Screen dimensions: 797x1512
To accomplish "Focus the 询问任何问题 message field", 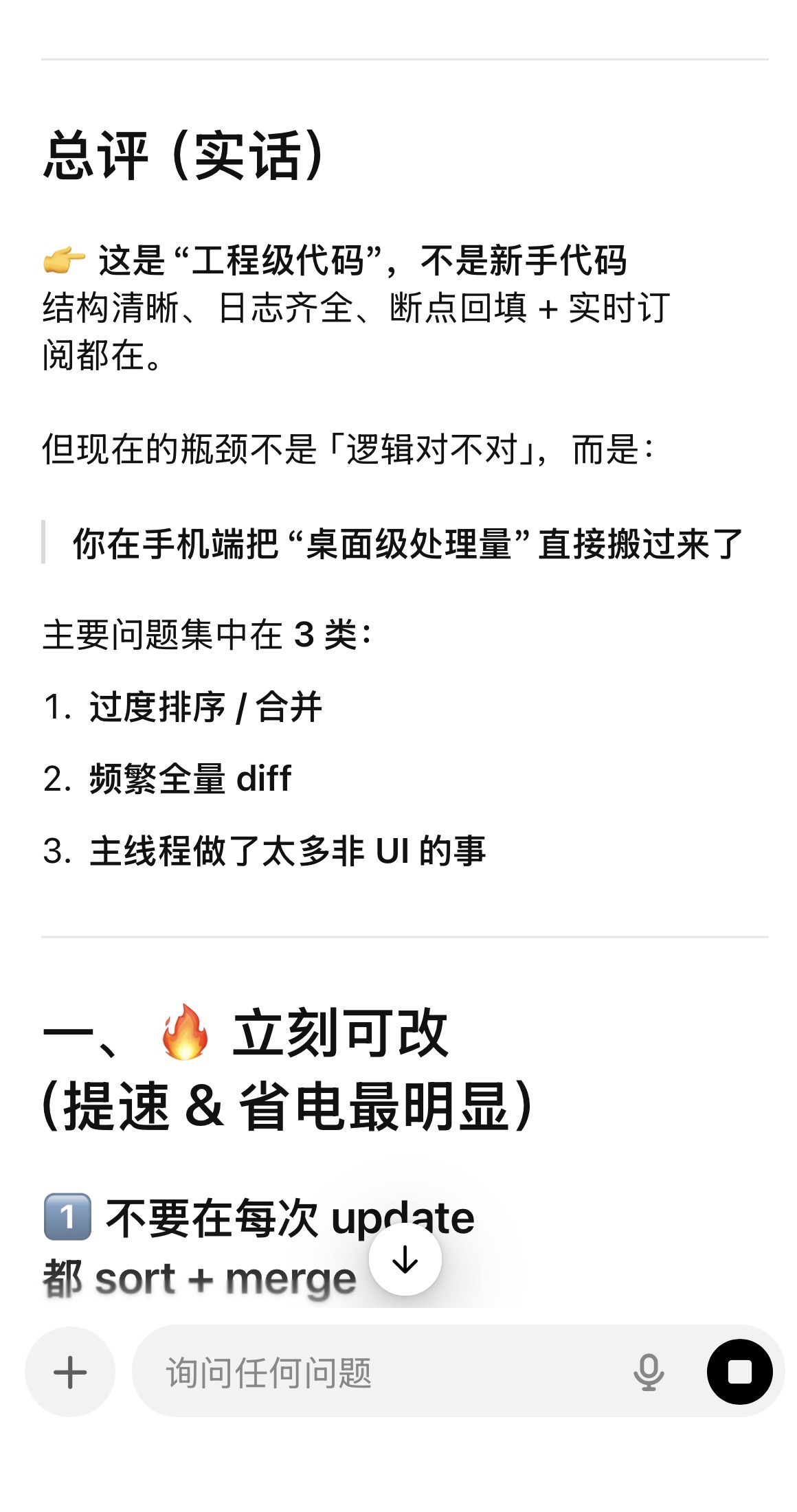I will tap(385, 1373).
